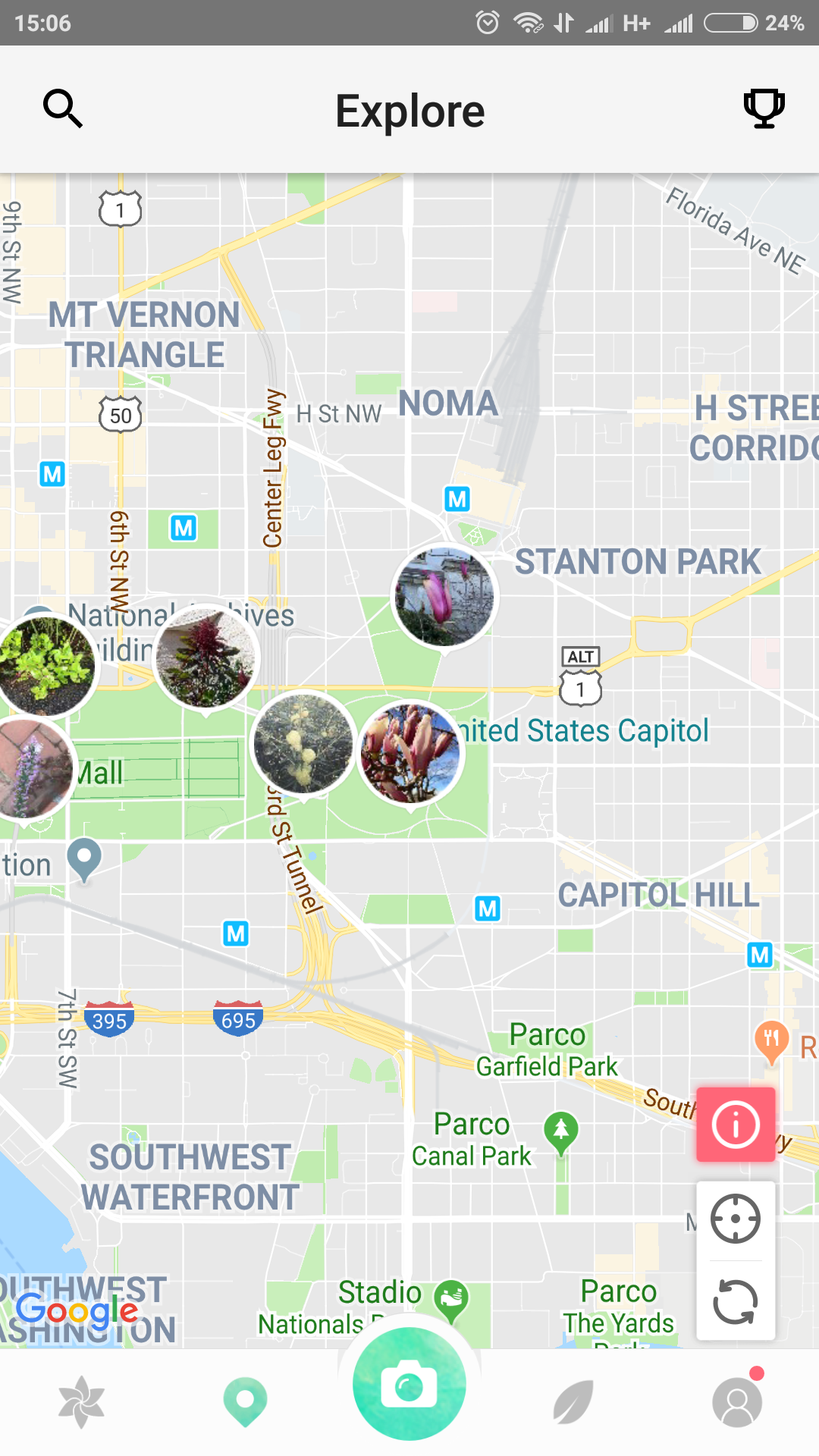Open the trophy leaderboard icon
The height and width of the screenshot is (1456, 819).
764,109
